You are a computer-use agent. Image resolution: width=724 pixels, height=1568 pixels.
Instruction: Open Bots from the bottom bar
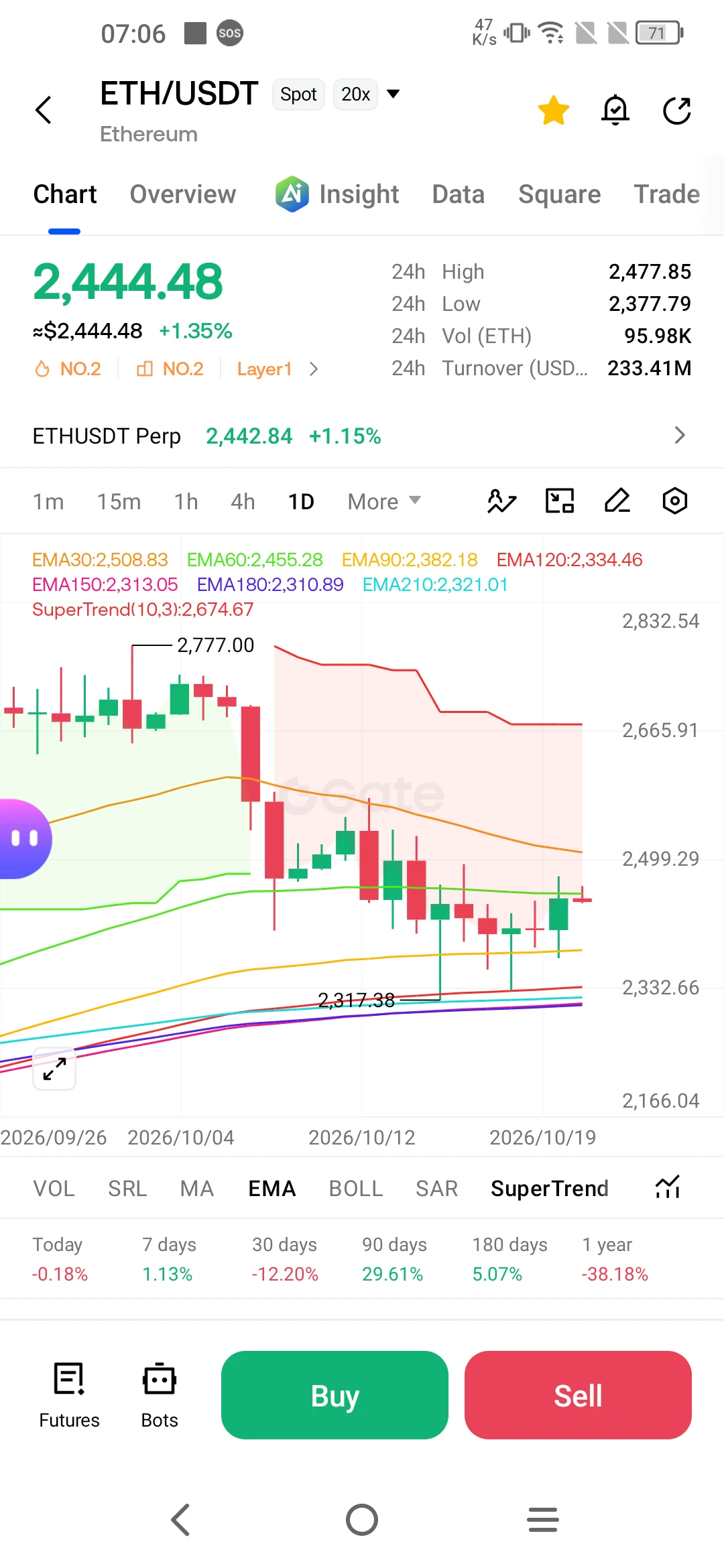click(x=160, y=1396)
